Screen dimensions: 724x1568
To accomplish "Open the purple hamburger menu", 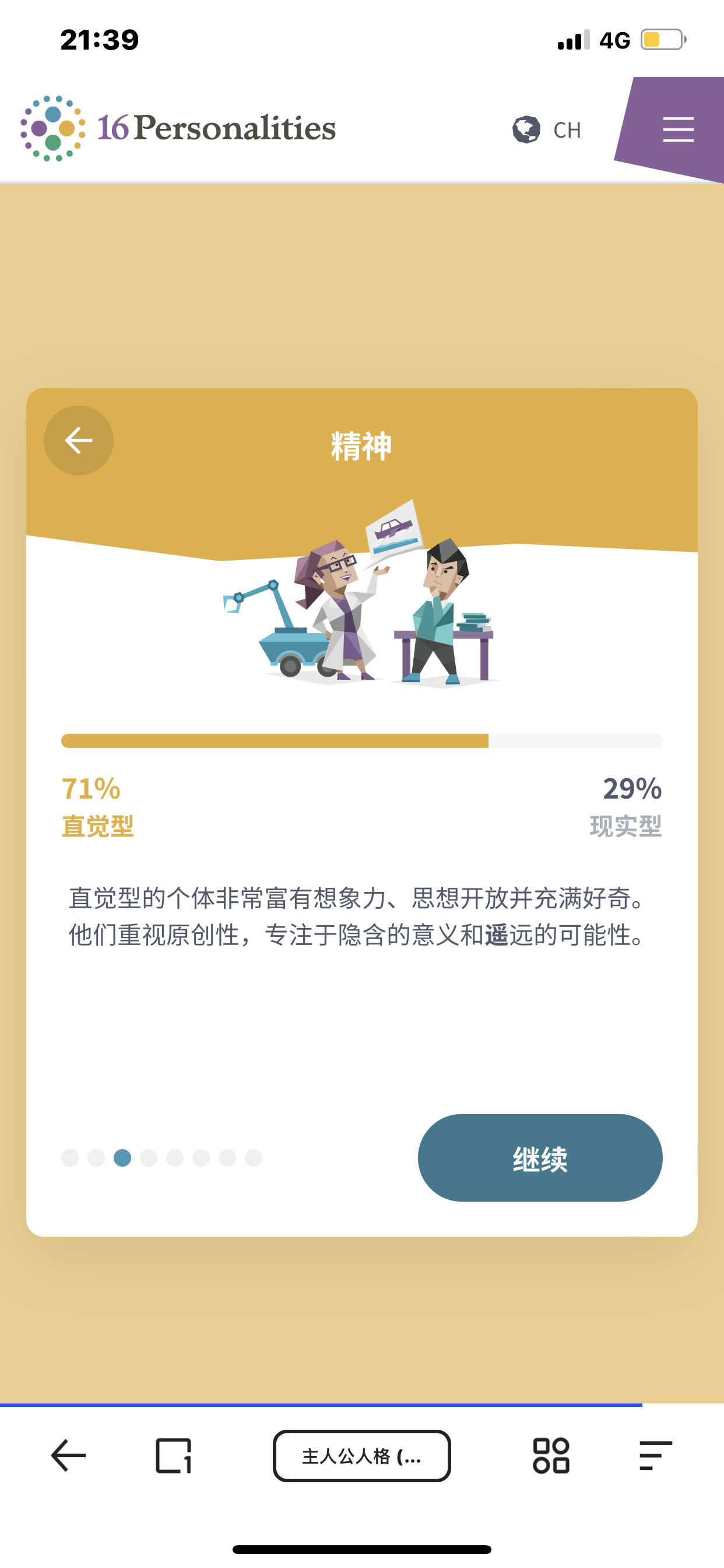I will pyautogui.click(x=678, y=129).
